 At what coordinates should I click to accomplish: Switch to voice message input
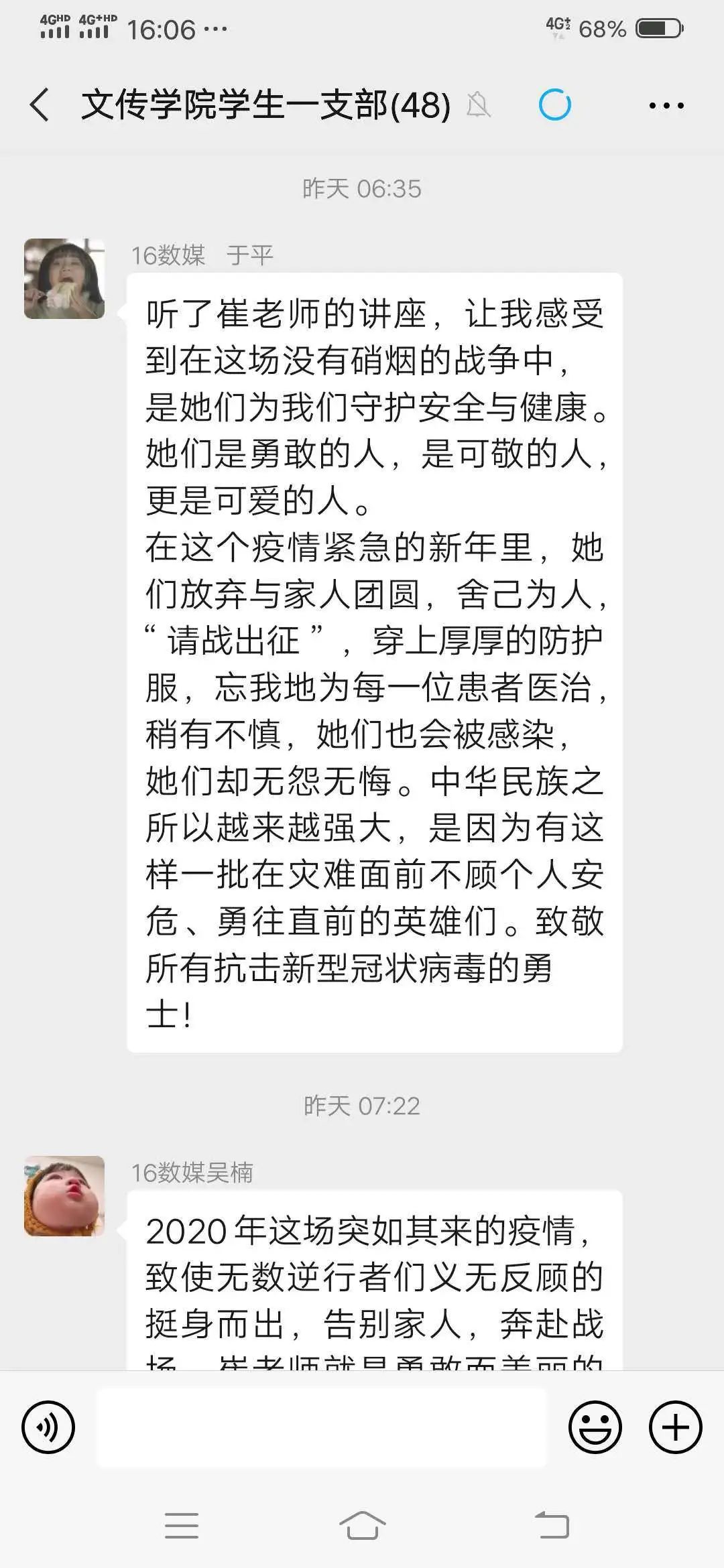[48, 1427]
